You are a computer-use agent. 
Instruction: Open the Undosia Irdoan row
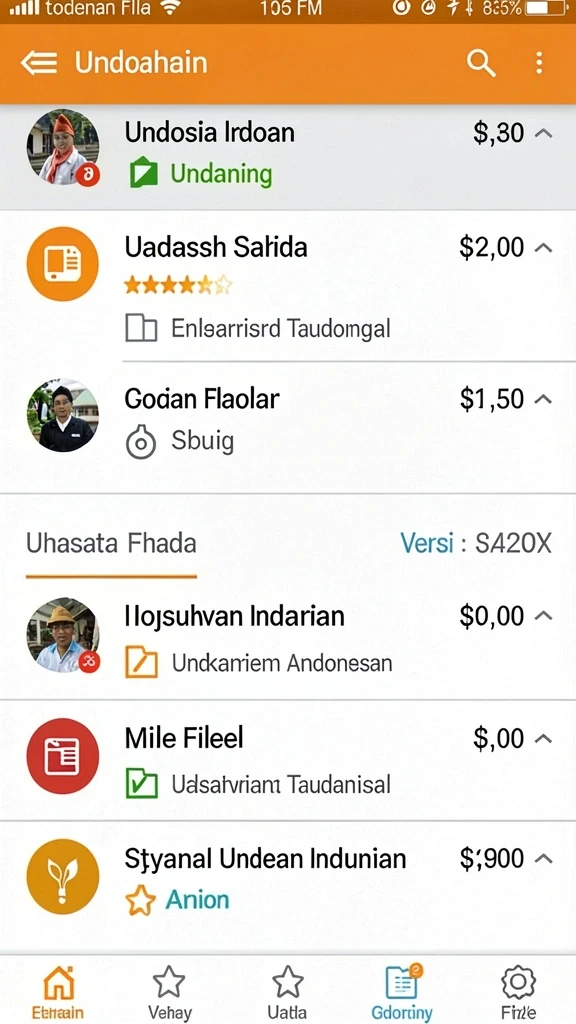click(x=288, y=156)
